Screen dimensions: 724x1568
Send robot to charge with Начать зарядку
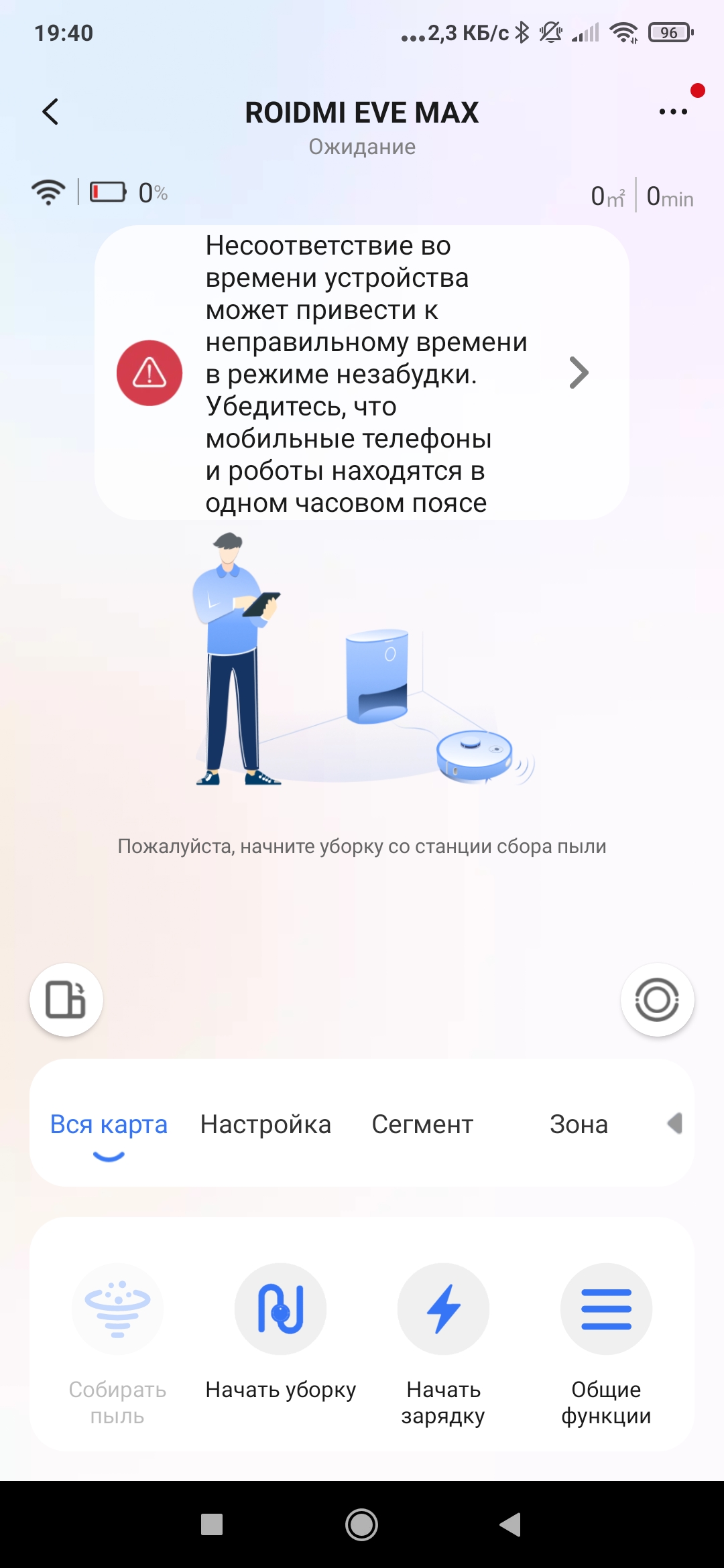pyautogui.click(x=443, y=1310)
